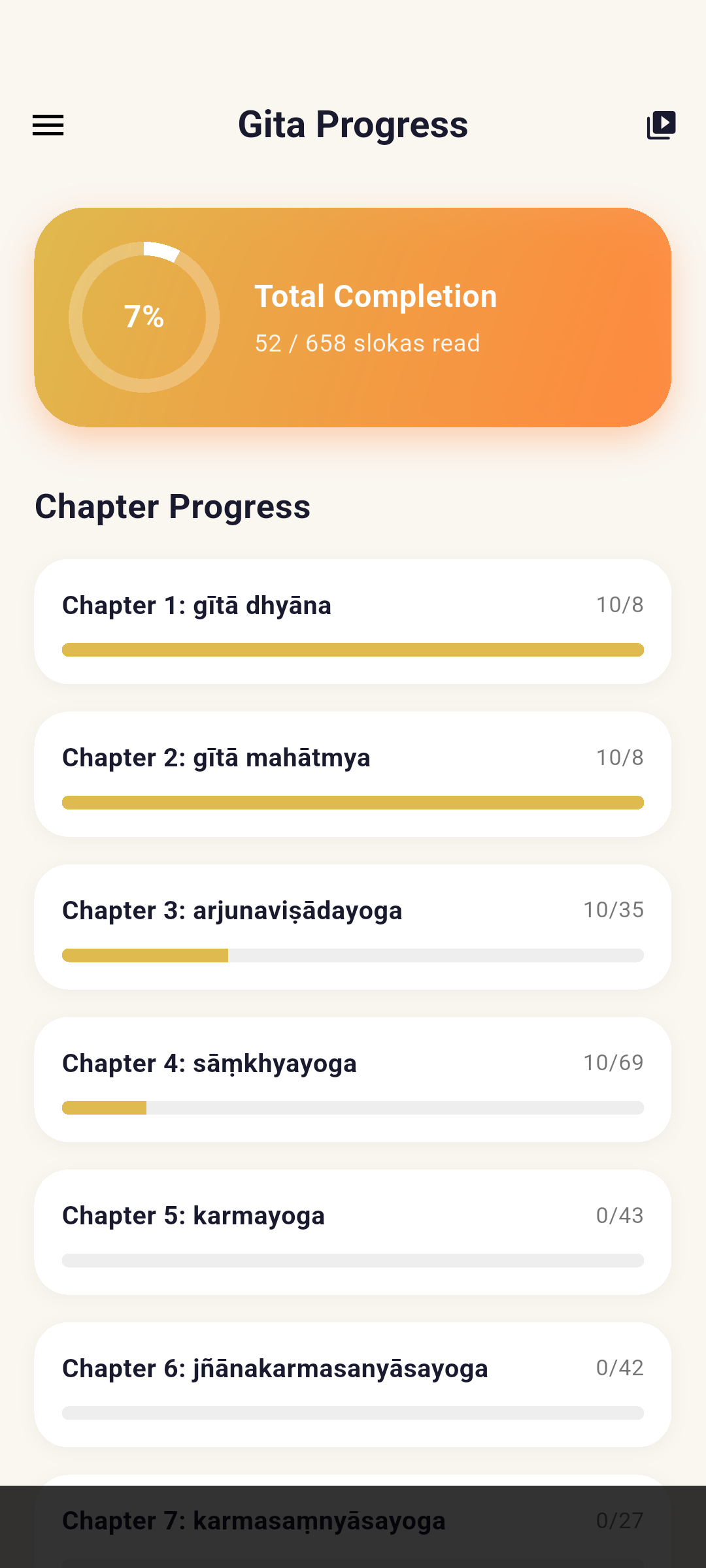Open Chapter 6: jñānakarmasanyāsayoga card
The image size is (706, 1568).
pyautogui.click(x=353, y=1384)
